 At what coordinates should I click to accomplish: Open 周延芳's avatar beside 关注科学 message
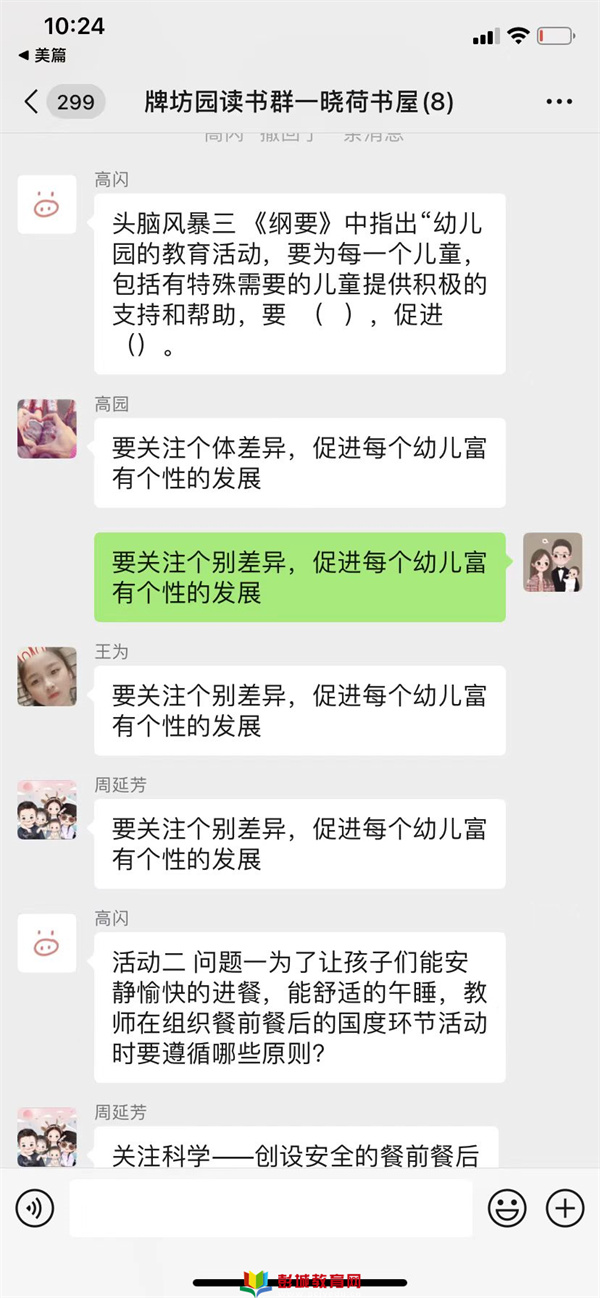(x=47, y=1136)
